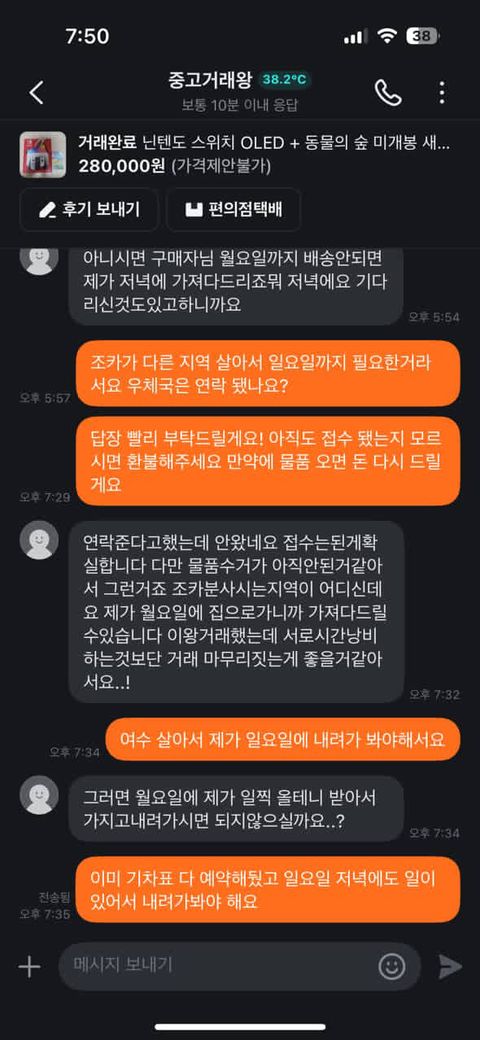Screen dimensions: 480x1040
Task: Send the message with the arrow icon
Action: 450,967
